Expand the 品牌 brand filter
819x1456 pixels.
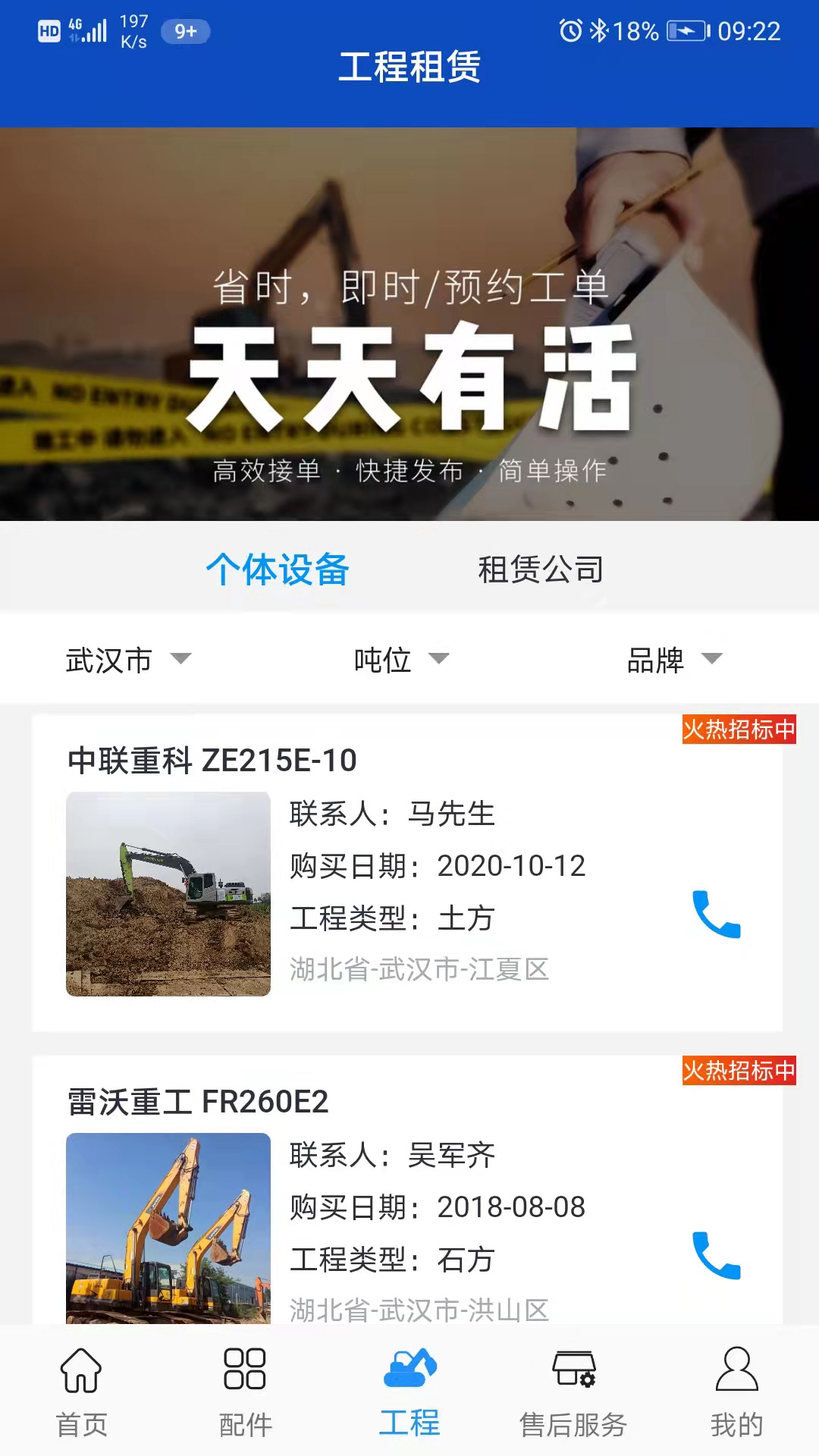coord(674,660)
